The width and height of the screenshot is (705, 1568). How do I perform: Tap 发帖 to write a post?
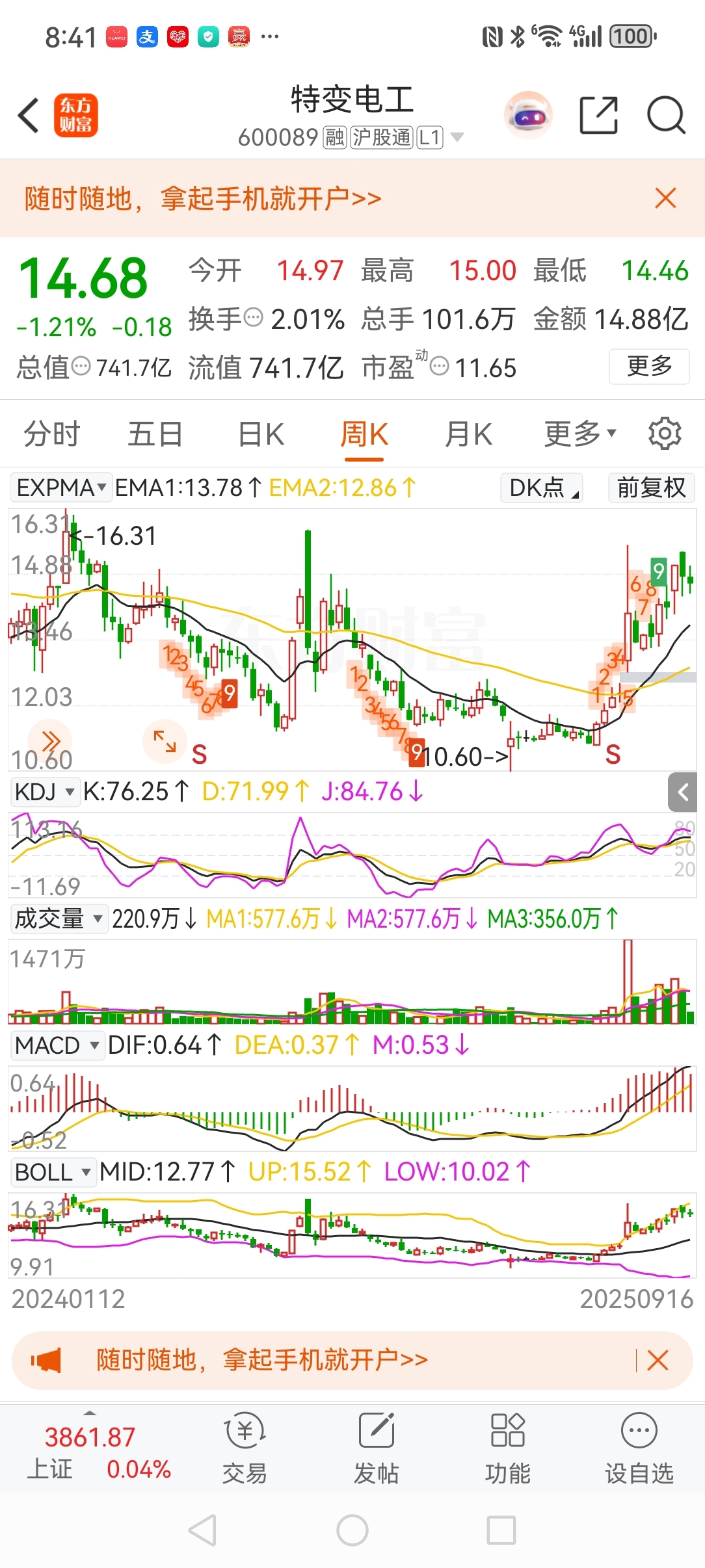point(376,1449)
